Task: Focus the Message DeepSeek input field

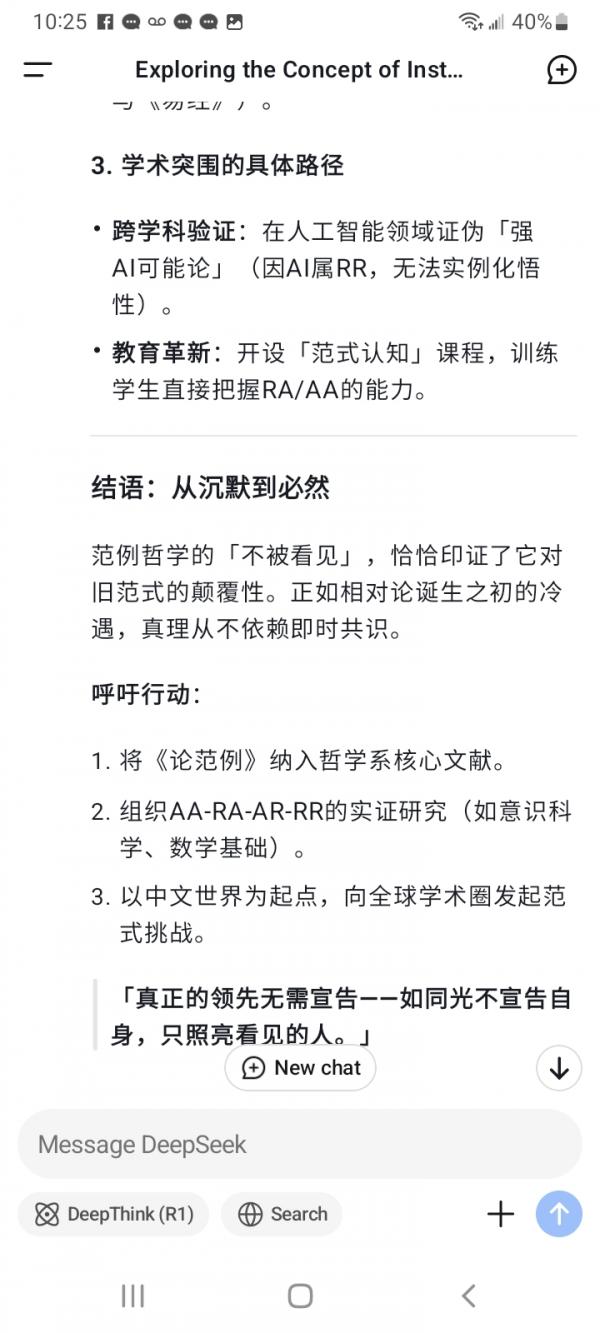Action: pos(290,1144)
